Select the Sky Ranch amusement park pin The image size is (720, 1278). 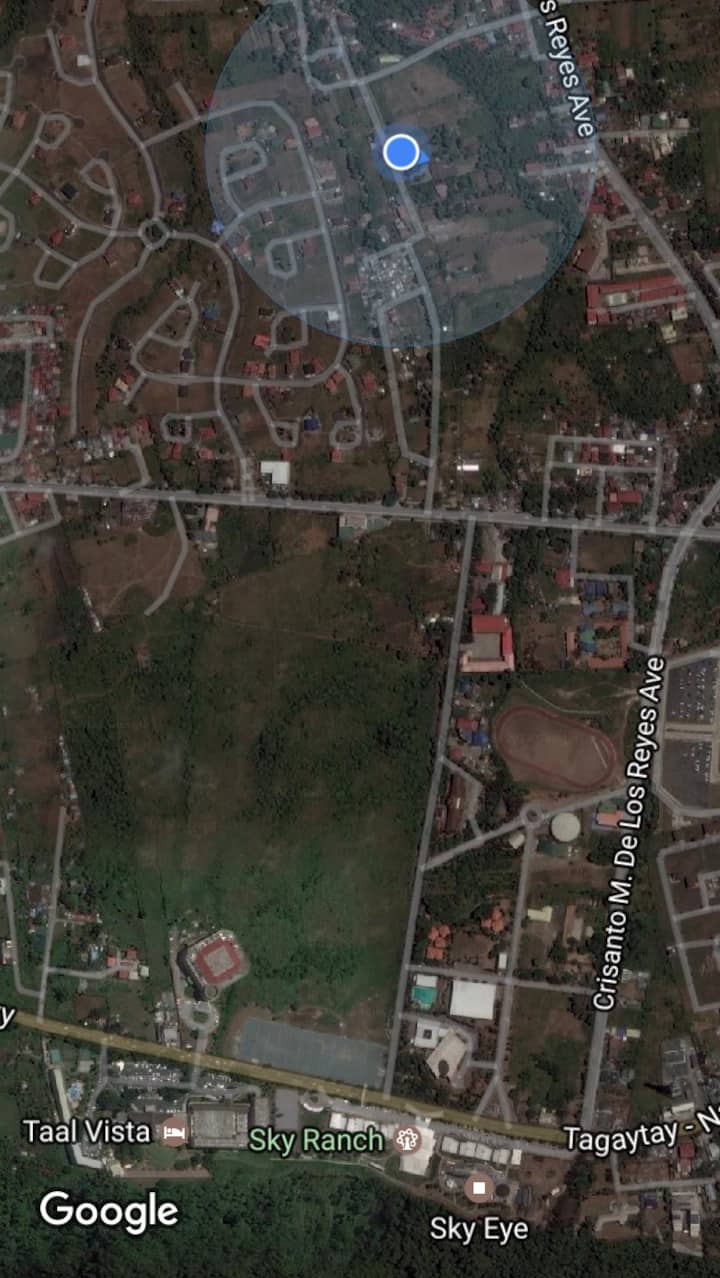tap(406, 1138)
